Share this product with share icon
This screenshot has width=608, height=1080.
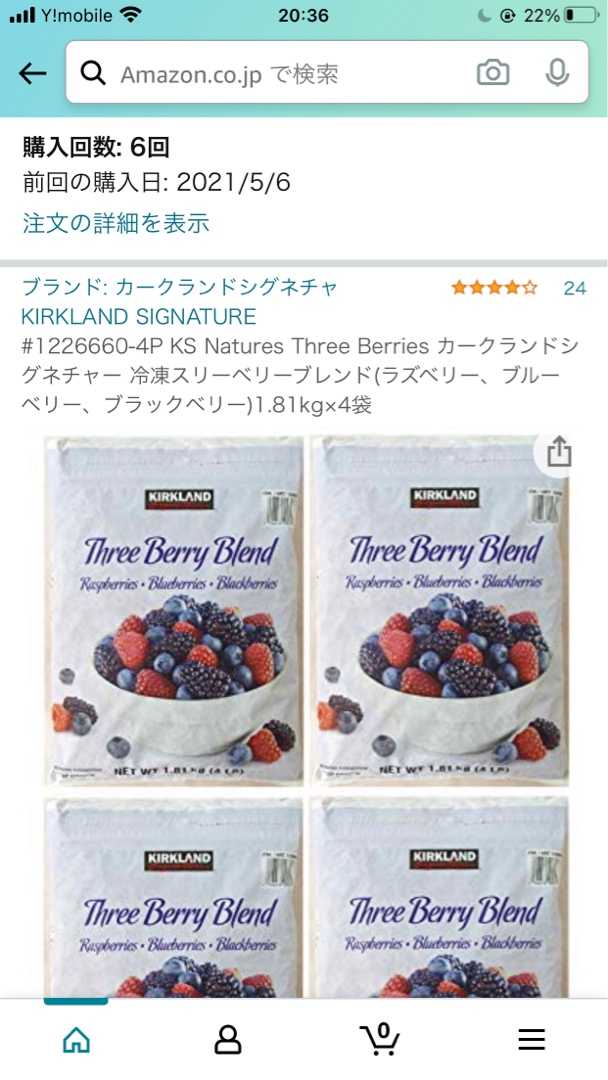(x=559, y=451)
